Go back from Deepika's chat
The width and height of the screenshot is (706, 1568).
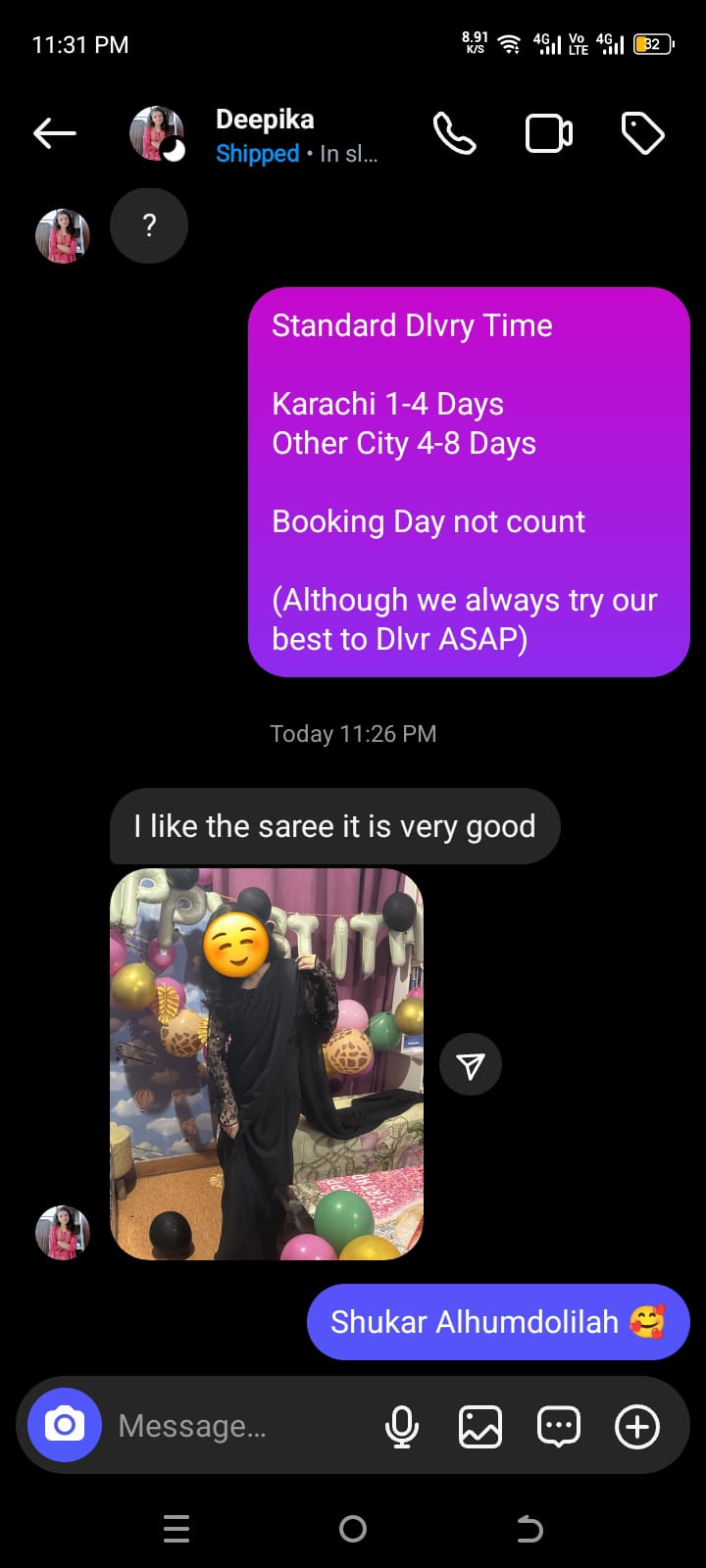tap(55, 133)
